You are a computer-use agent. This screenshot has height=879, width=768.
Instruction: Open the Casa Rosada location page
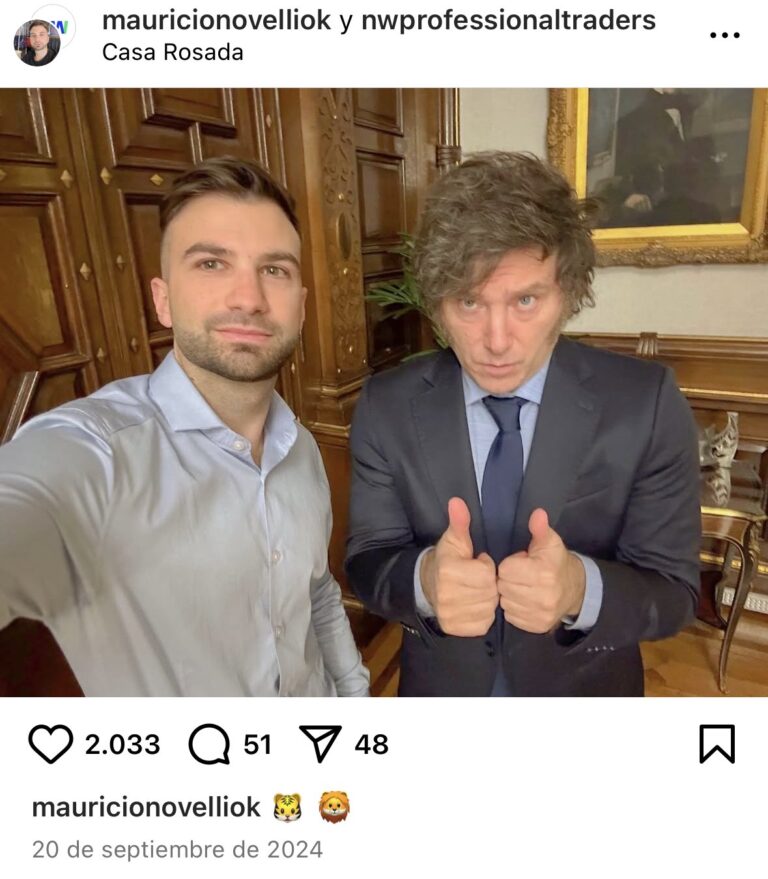172,52
